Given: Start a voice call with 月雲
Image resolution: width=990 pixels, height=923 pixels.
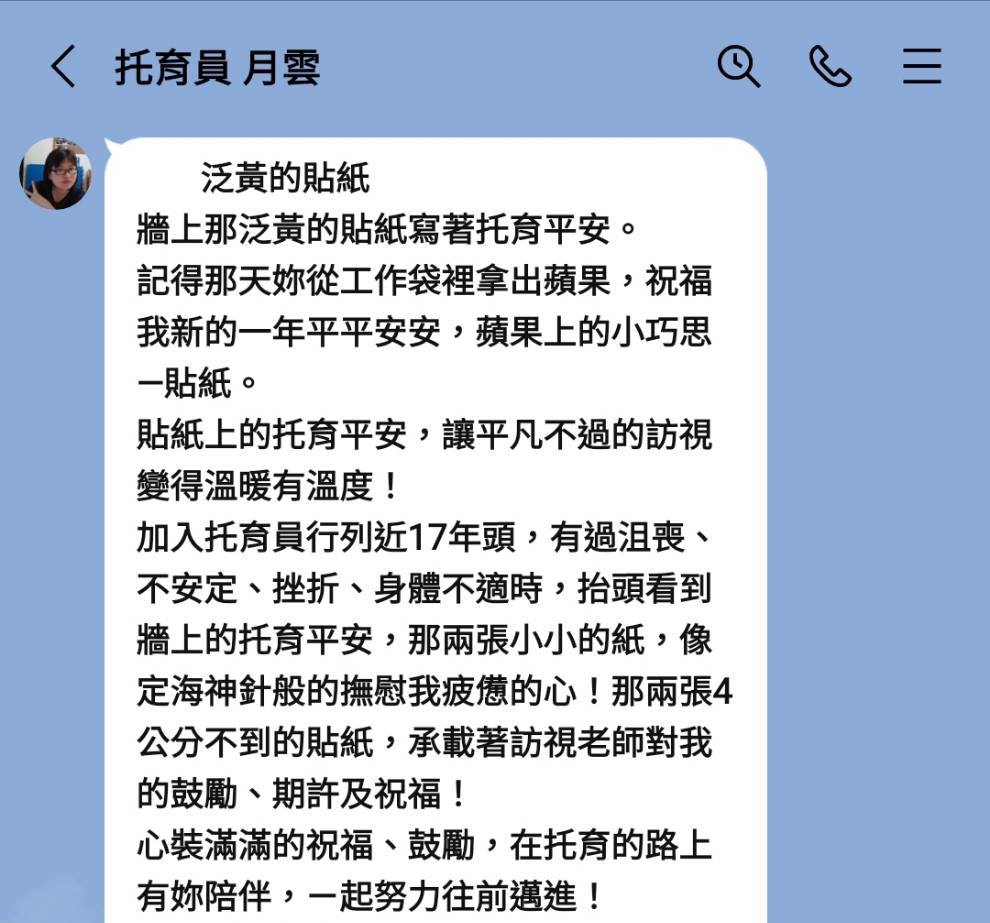Looking at the screenshot, I should click(x=830, y=67).
